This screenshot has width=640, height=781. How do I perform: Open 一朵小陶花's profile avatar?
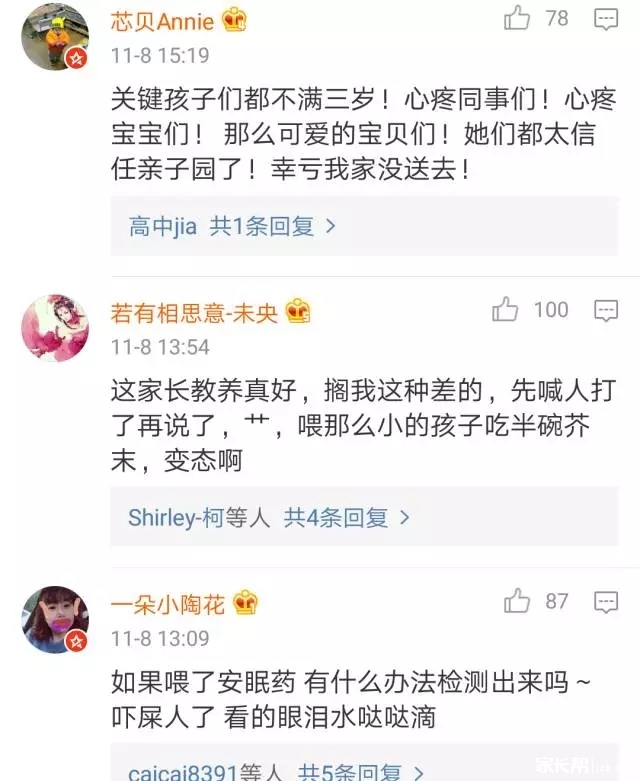(x=56, y=620)
